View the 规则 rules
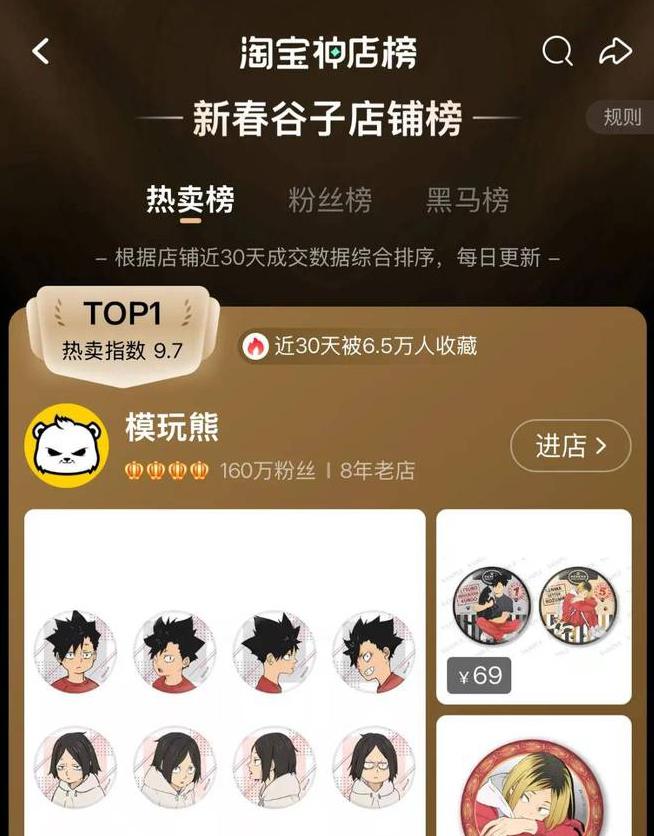 [621, 117]
